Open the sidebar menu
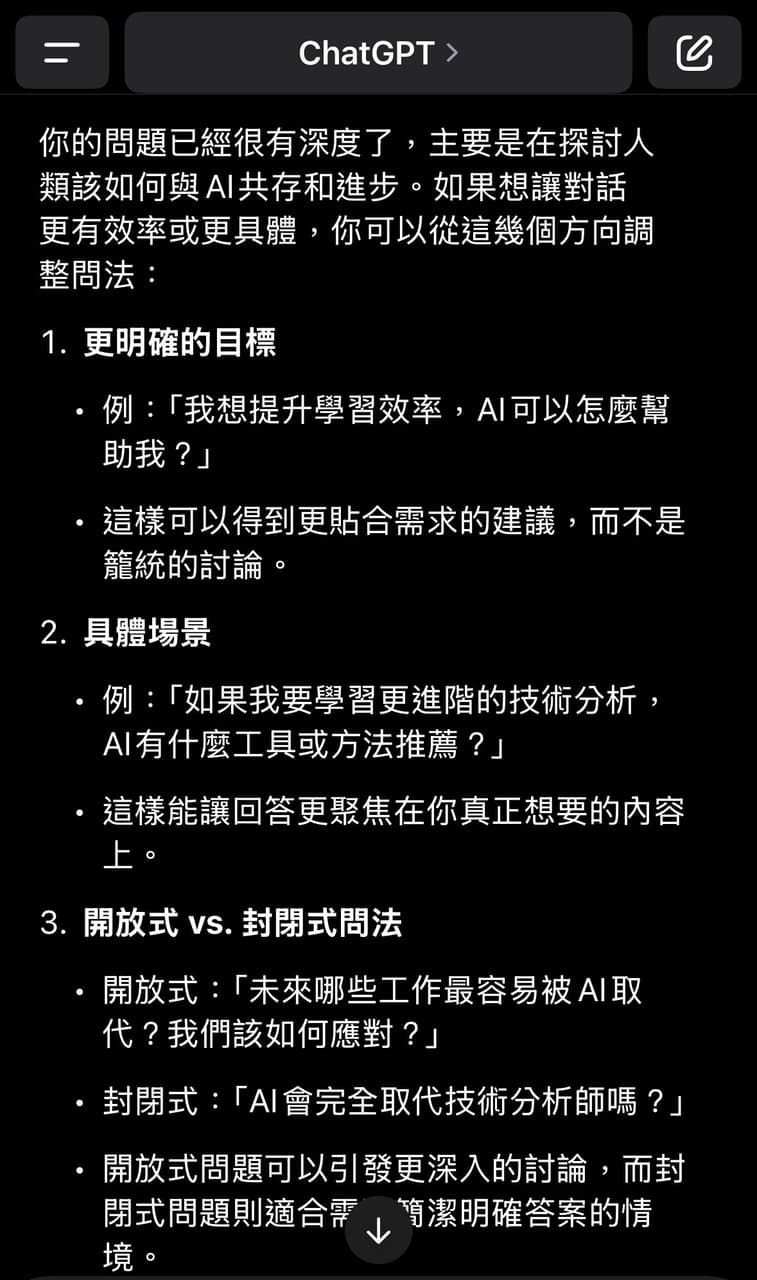Screen dimensions: 757x1280 point(62,53)
